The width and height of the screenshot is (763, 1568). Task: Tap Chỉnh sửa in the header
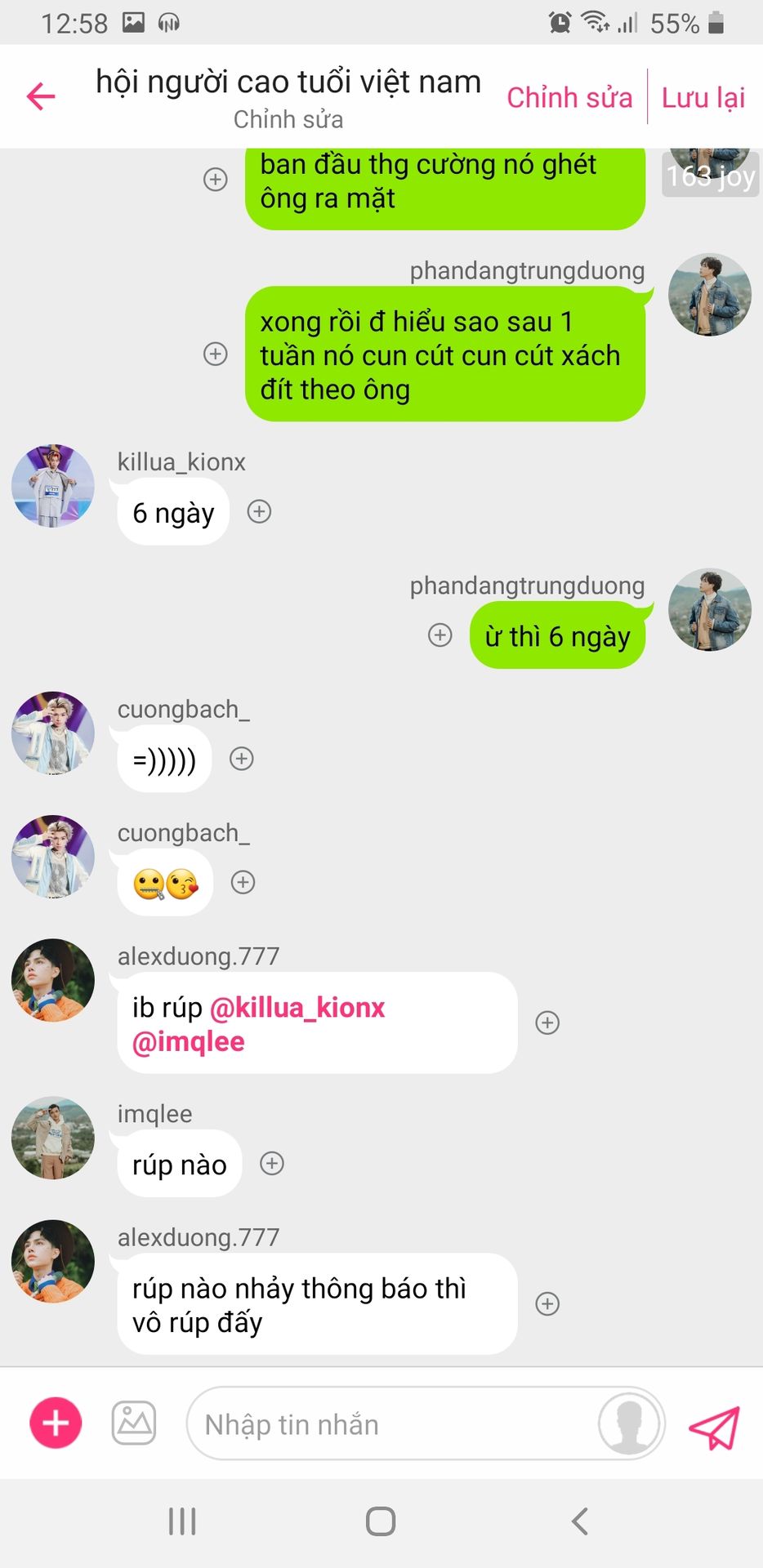click(569, 97)
